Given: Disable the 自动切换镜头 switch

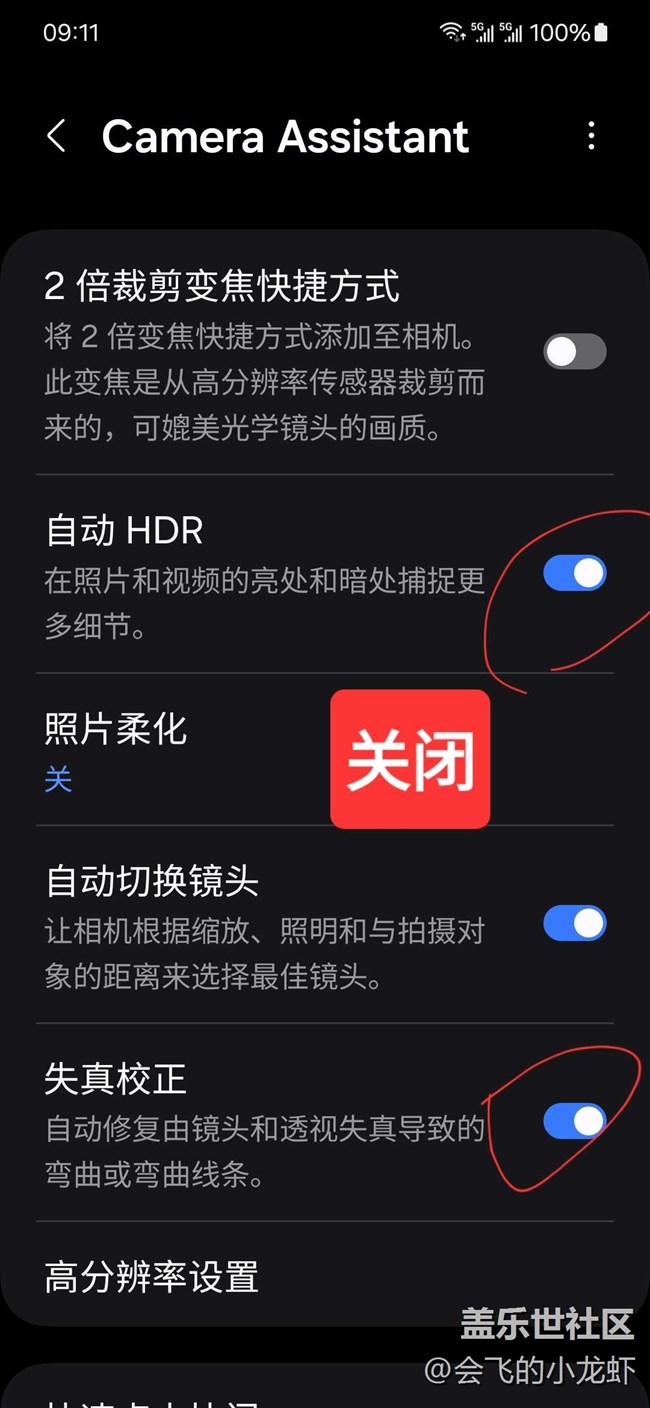Looking at the screenshot, I should point(575,923).
